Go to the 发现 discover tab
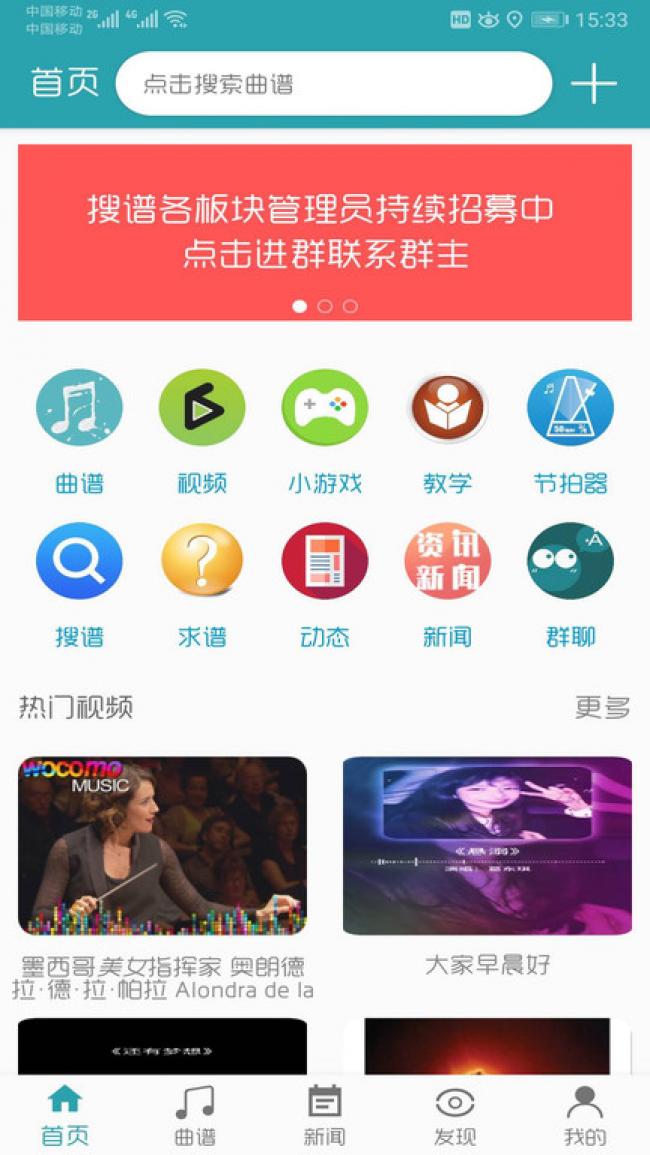Viewport: 650px width, 1155px height. pyautogui.click(x=455, y=1115)
